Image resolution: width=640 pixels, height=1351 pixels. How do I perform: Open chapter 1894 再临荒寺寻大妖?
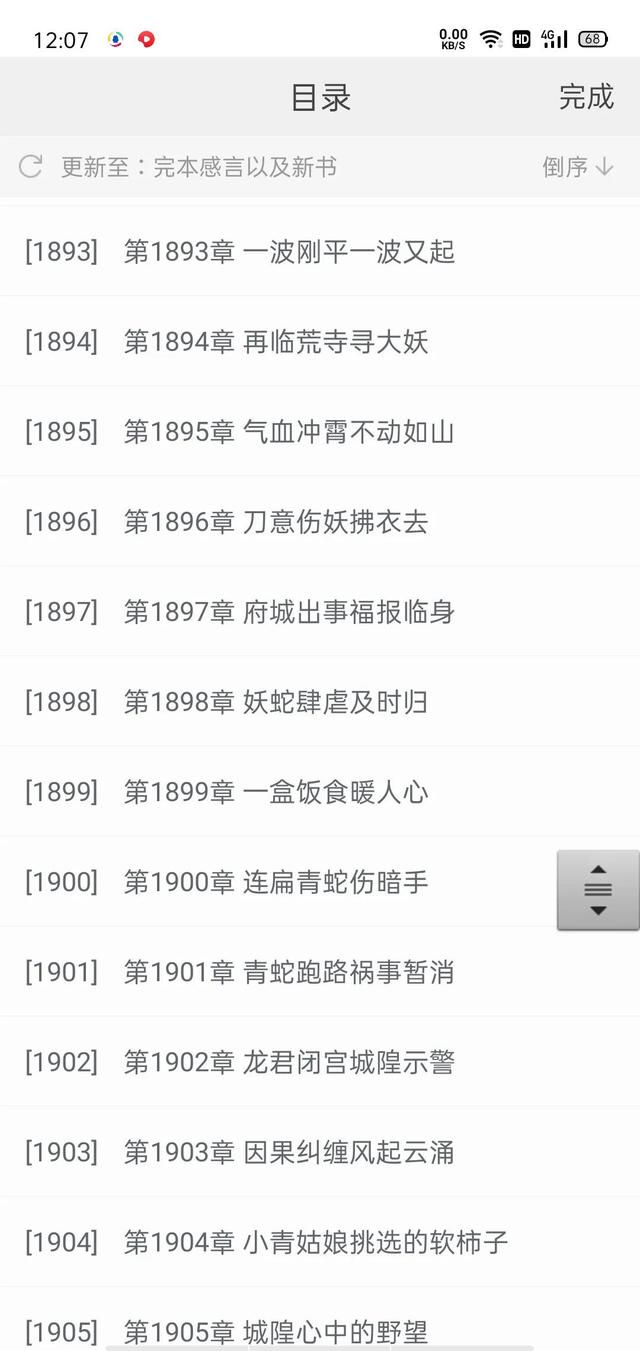tap(320, 341)
